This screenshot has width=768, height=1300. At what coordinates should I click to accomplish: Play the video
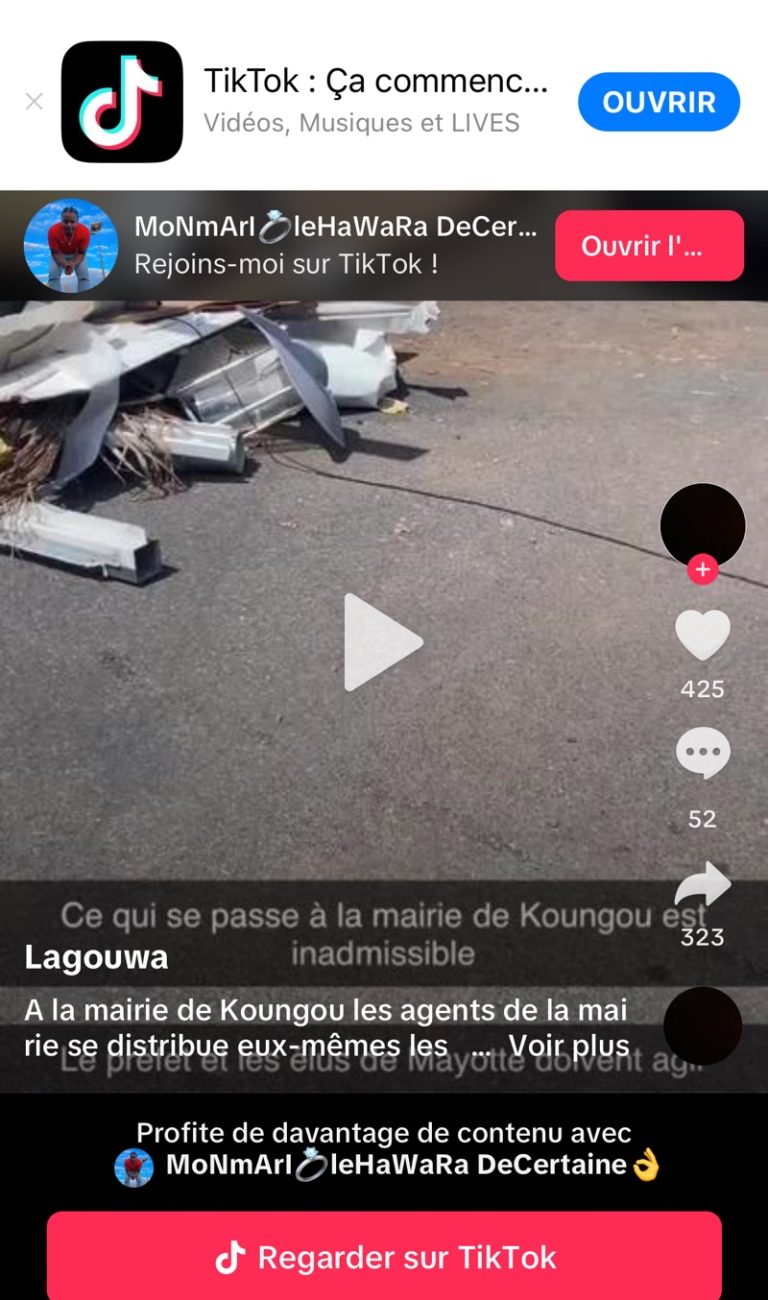383,643
